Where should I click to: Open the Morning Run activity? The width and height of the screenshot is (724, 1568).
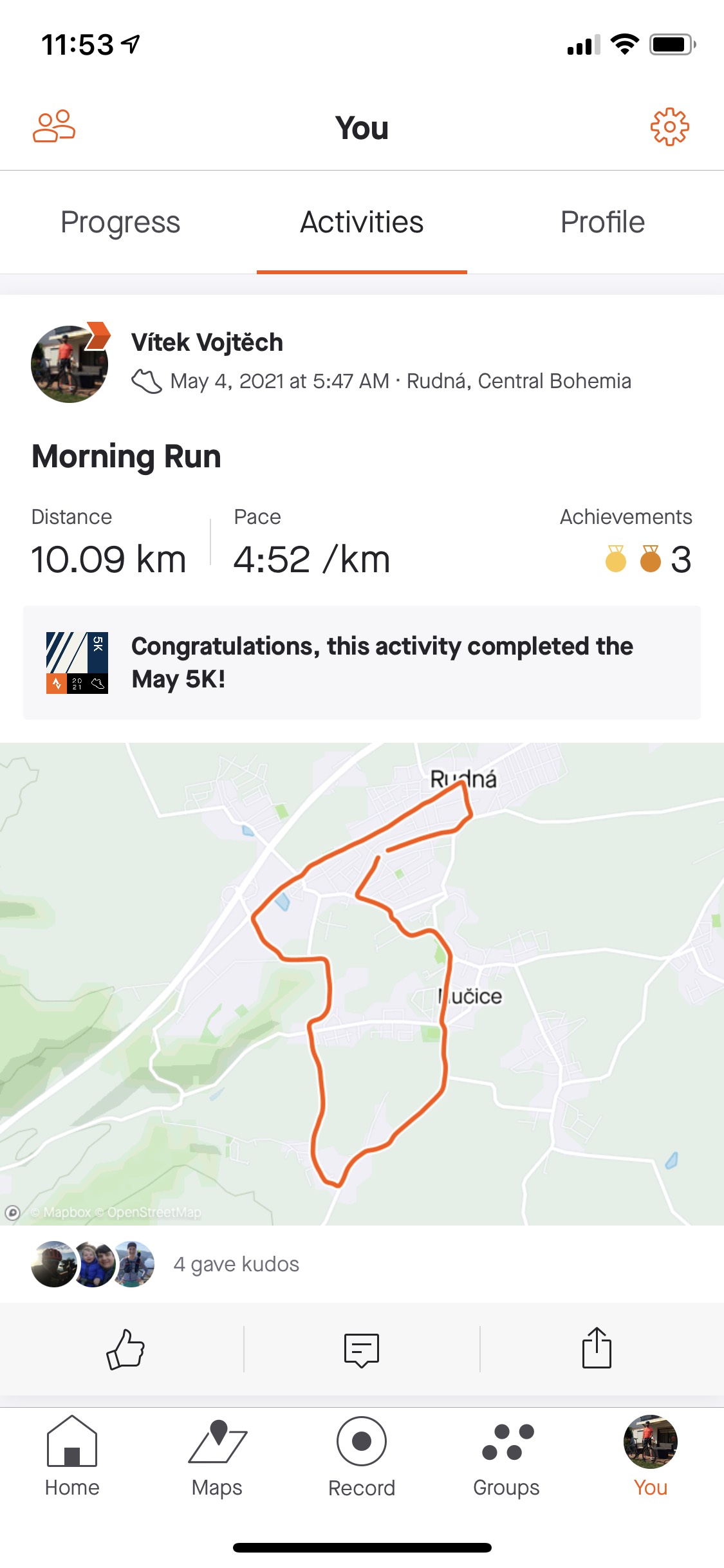click(126, 456)
